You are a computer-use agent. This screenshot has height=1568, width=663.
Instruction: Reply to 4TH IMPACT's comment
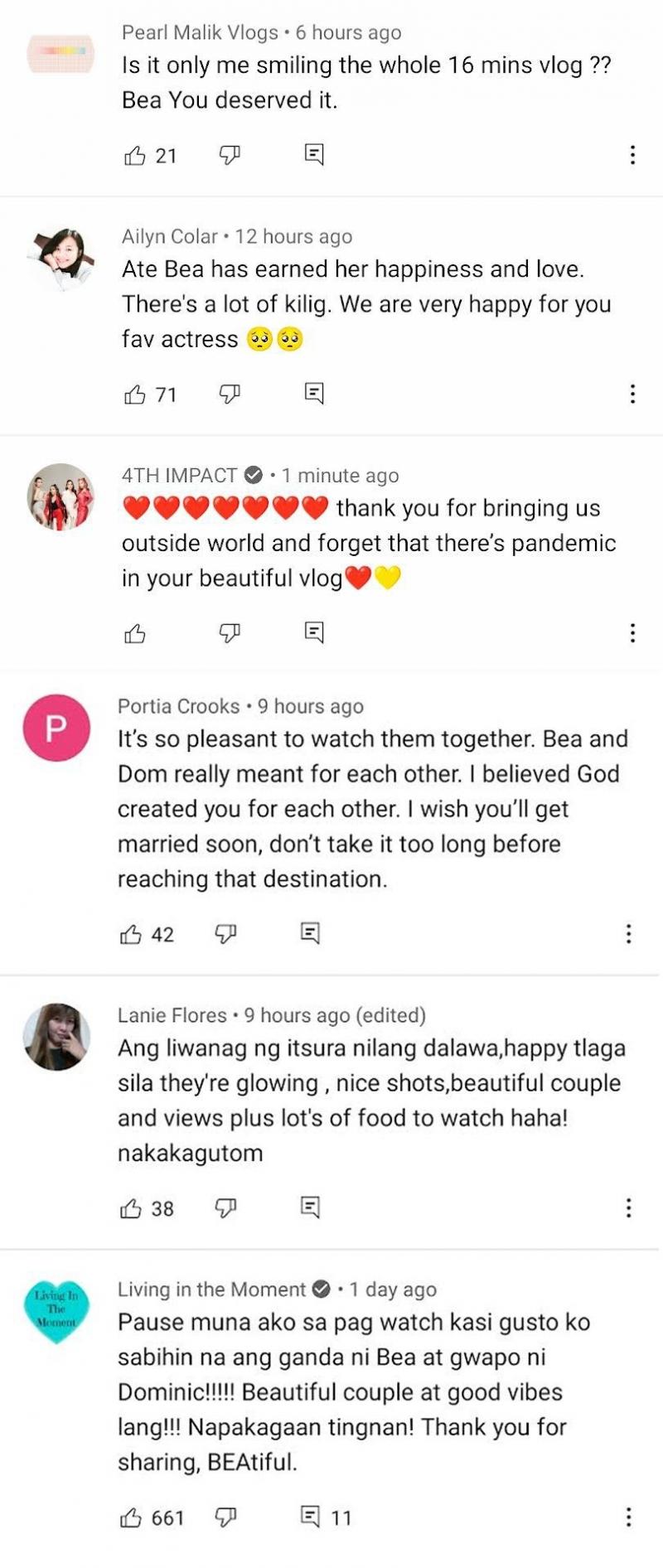[x=314, y=632]
